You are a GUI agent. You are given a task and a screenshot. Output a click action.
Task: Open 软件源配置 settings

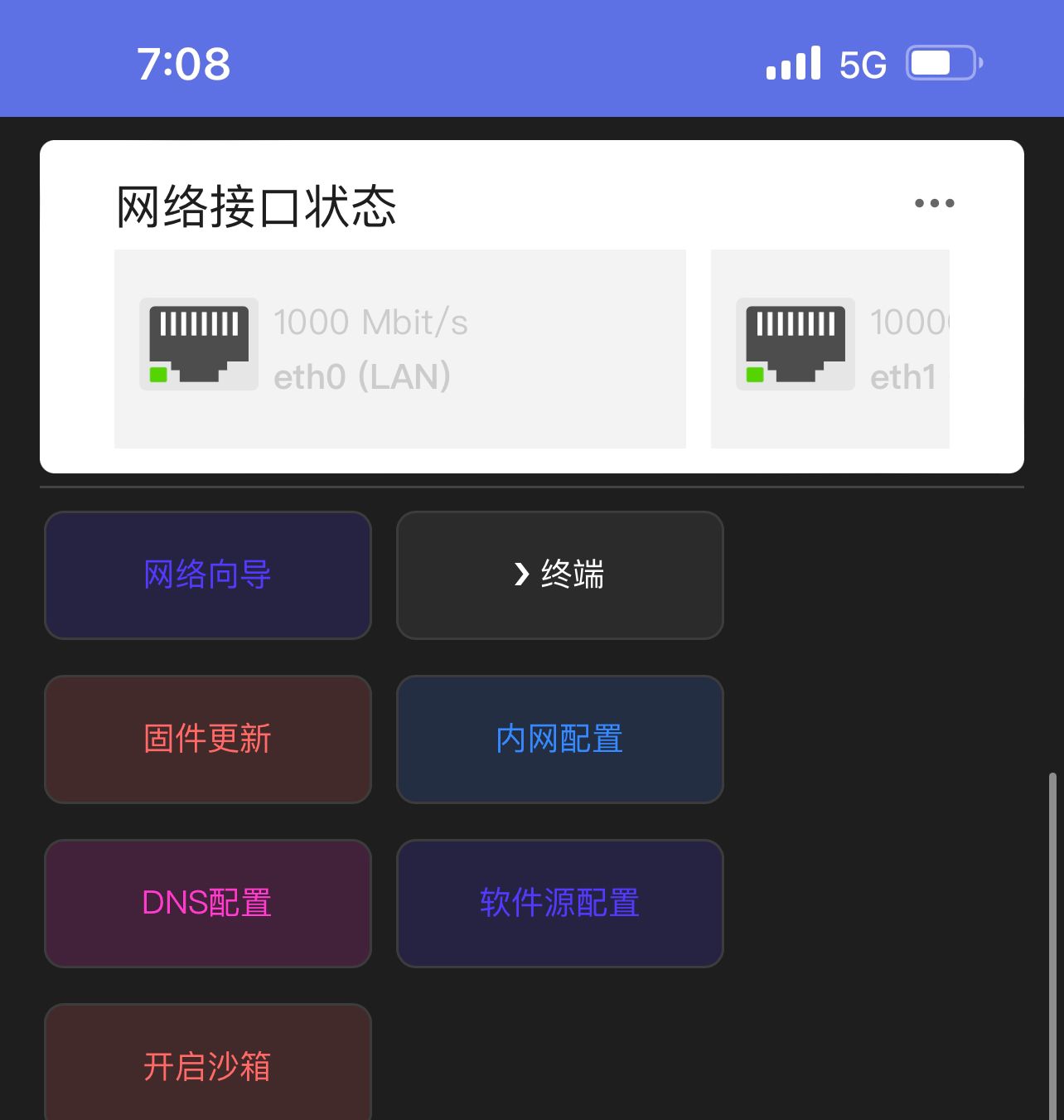click(x=559, y=903)
